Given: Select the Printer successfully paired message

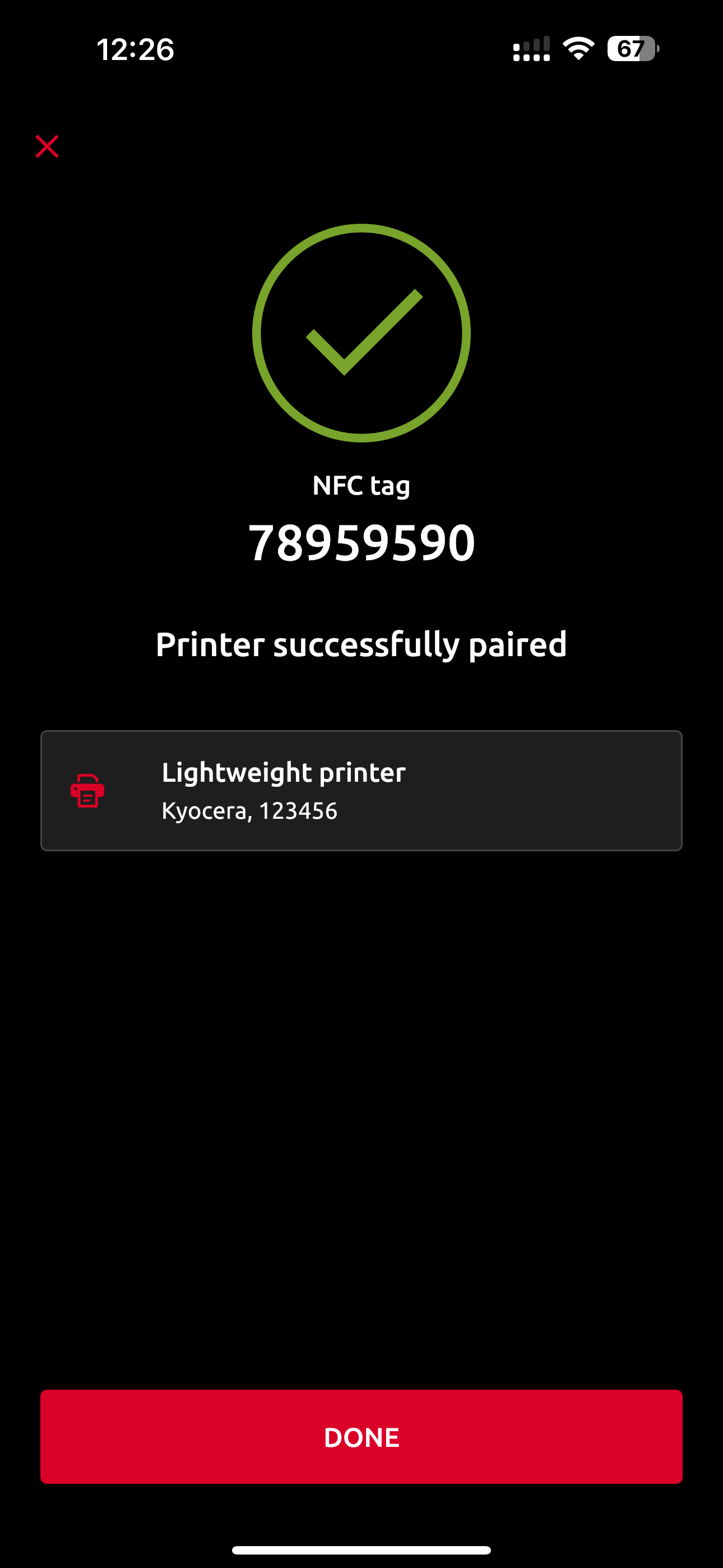Looking at the screenshot, I should [x=361, y=644].
